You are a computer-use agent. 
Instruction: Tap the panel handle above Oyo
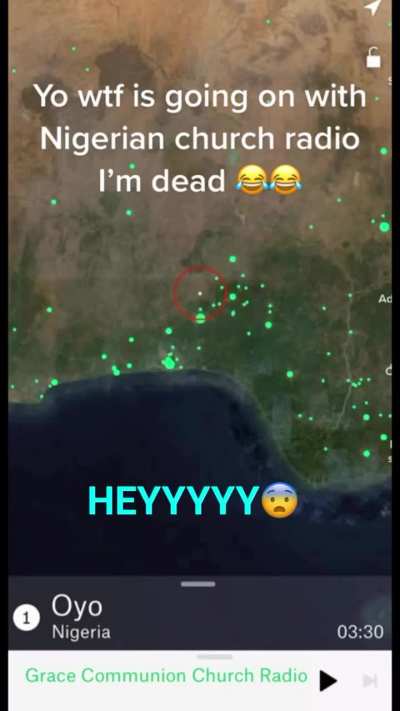tap(198, 584)
